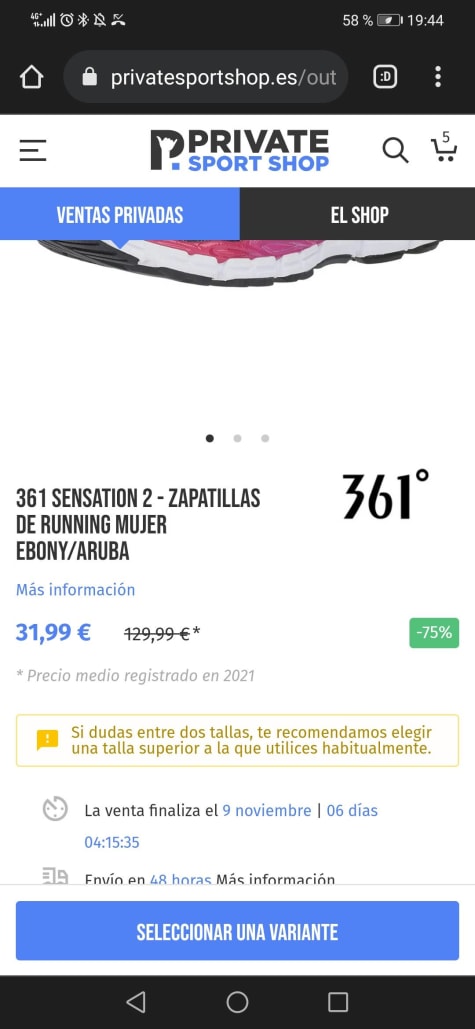Switch to the Ventas Privadas tab
The image size is (475, 1029).
[x=120, y=214]
